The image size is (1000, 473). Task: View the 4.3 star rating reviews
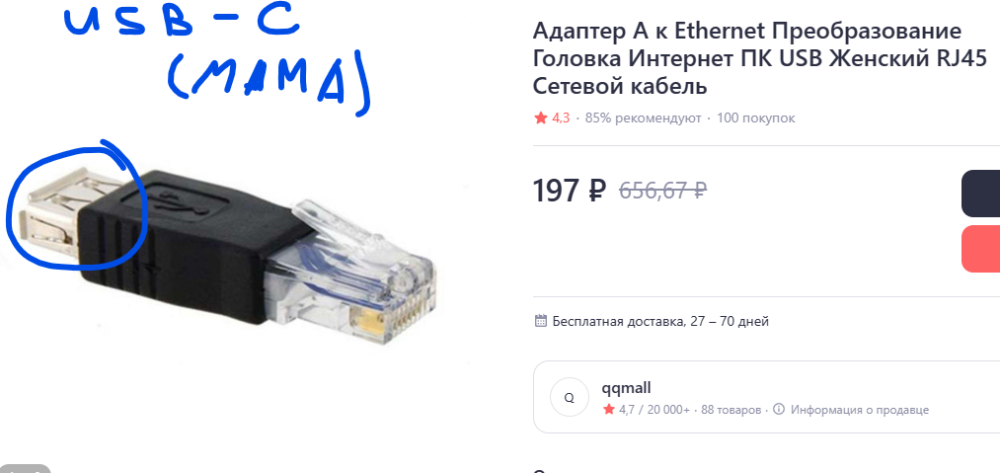(552, 118)
